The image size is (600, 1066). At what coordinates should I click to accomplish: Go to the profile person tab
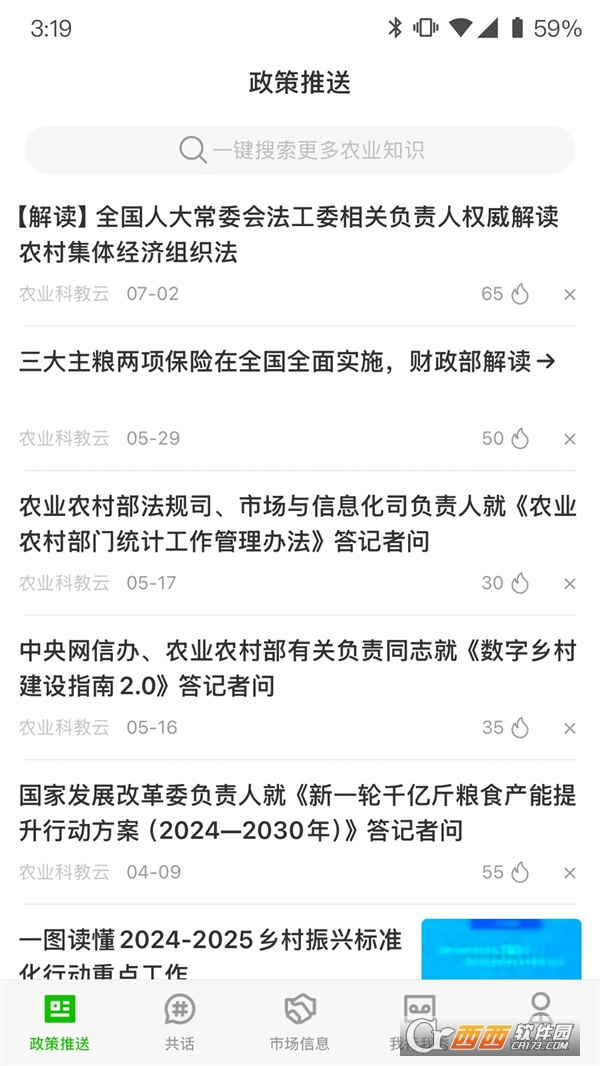click(x=540, y=1010)
